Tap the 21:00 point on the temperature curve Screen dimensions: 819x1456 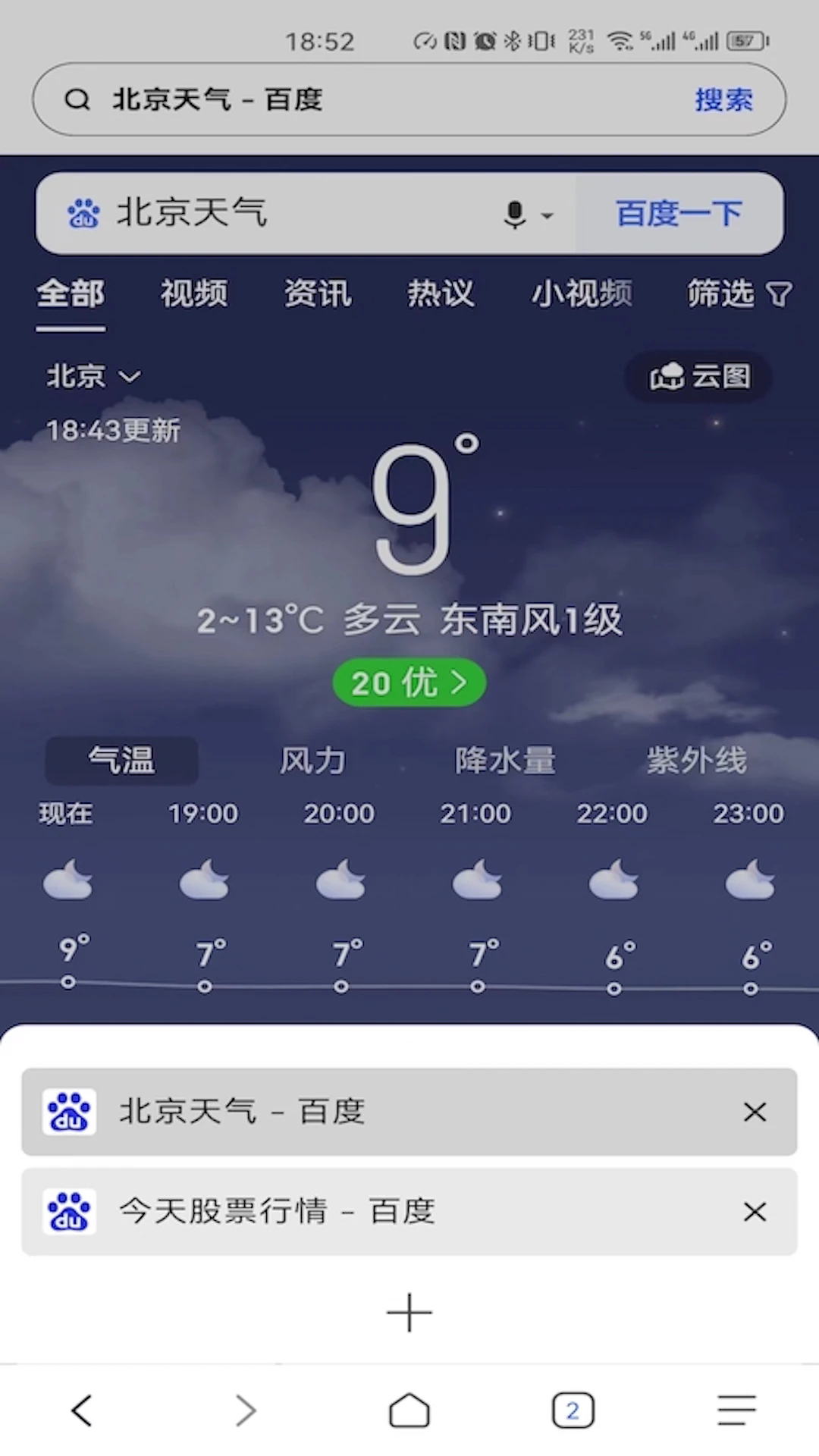click(477, 988)
